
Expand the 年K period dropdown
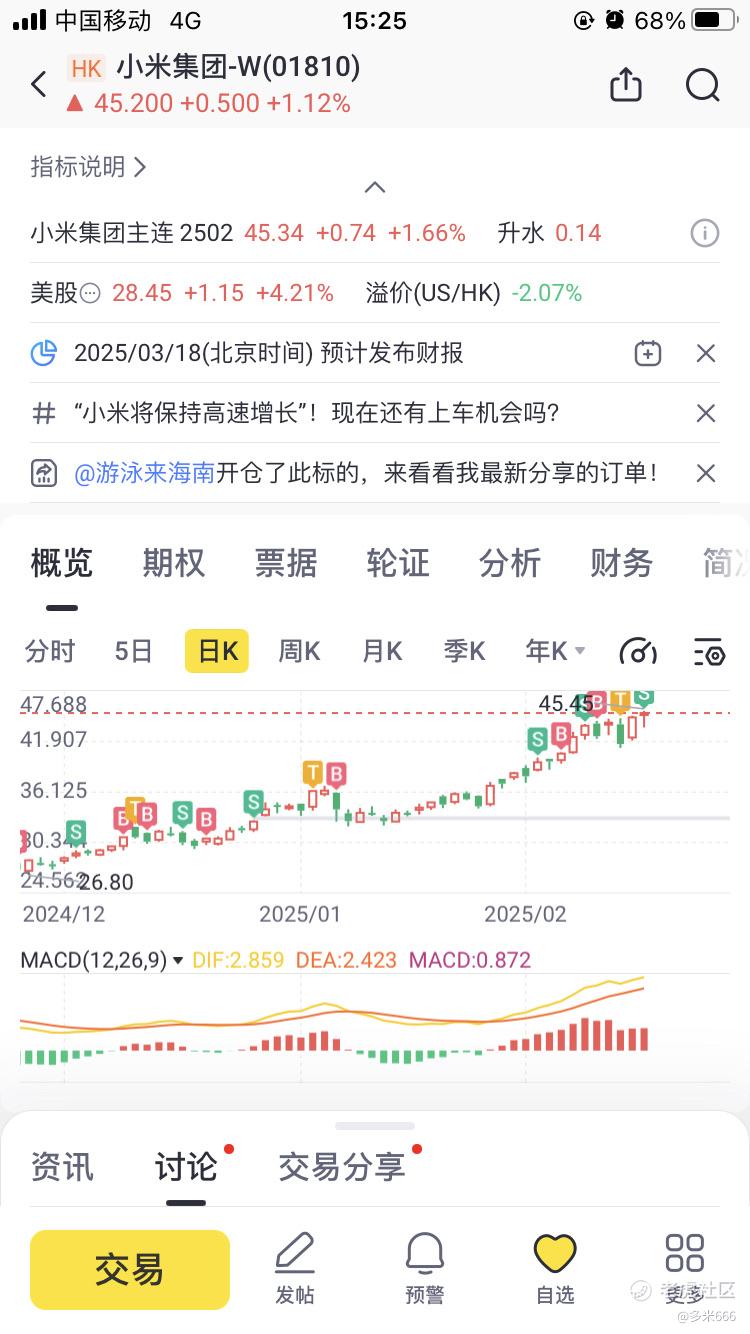pyautogui.click(x=555, y=651)
